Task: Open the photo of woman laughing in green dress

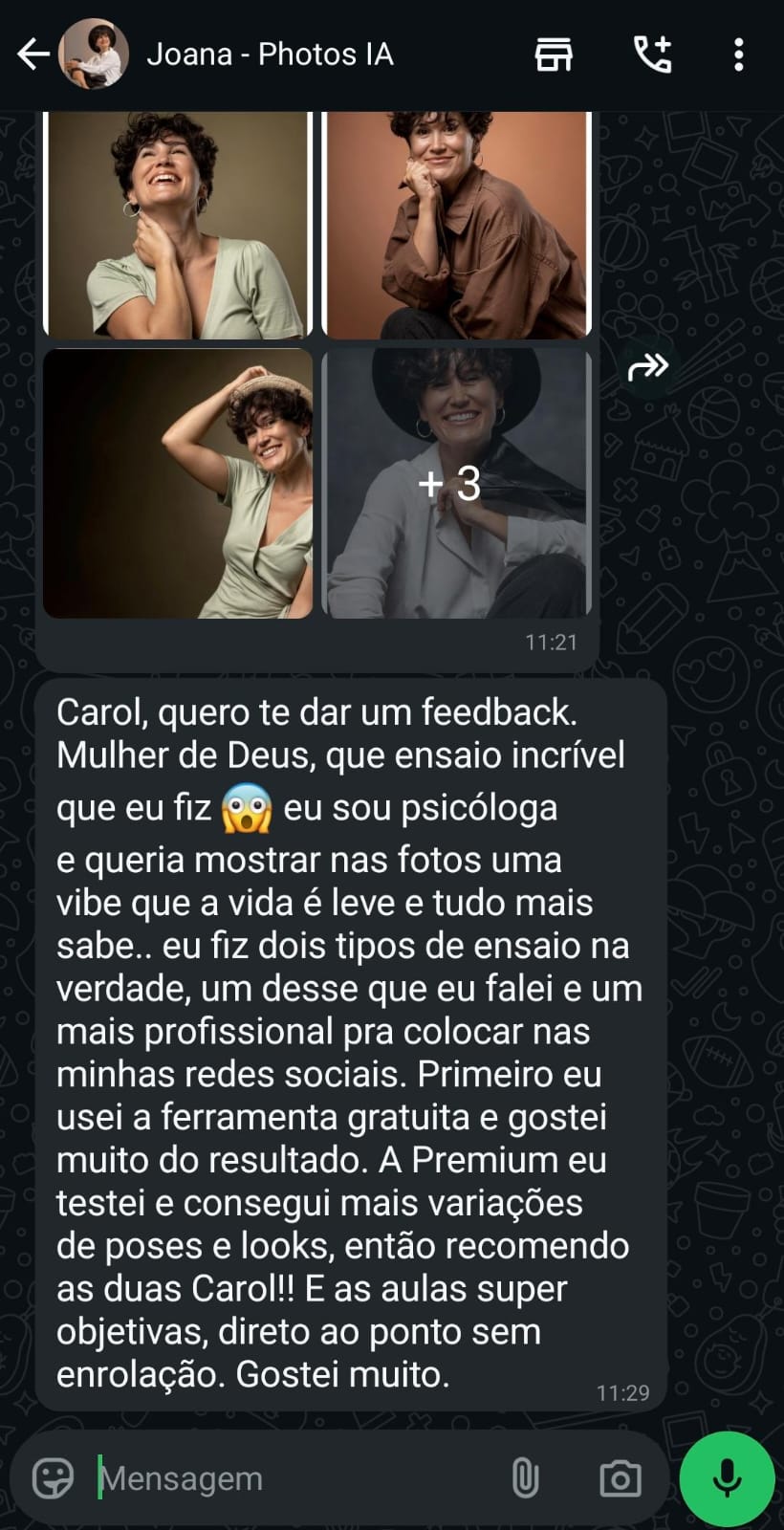Action: click(x=178, y=225)
